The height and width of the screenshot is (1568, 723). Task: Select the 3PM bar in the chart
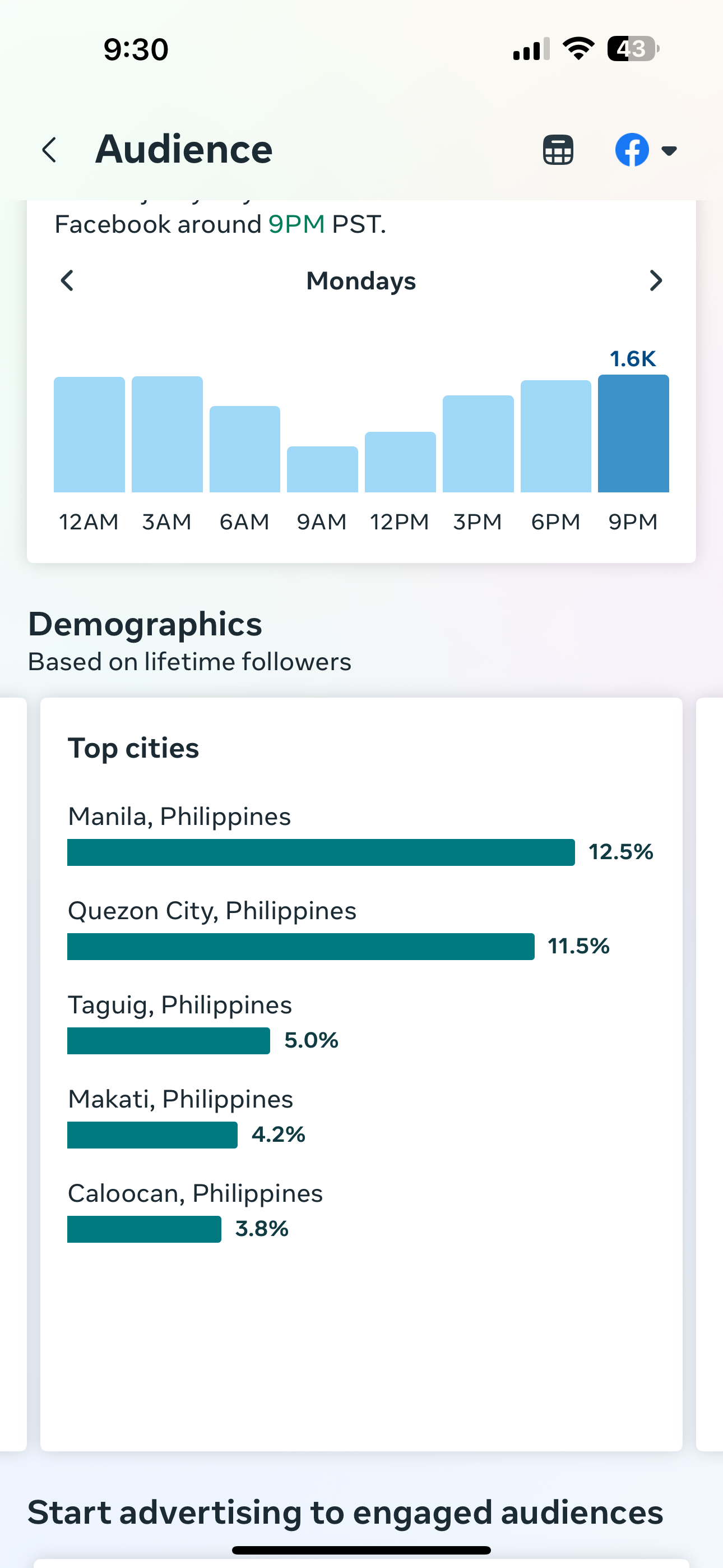478,444
